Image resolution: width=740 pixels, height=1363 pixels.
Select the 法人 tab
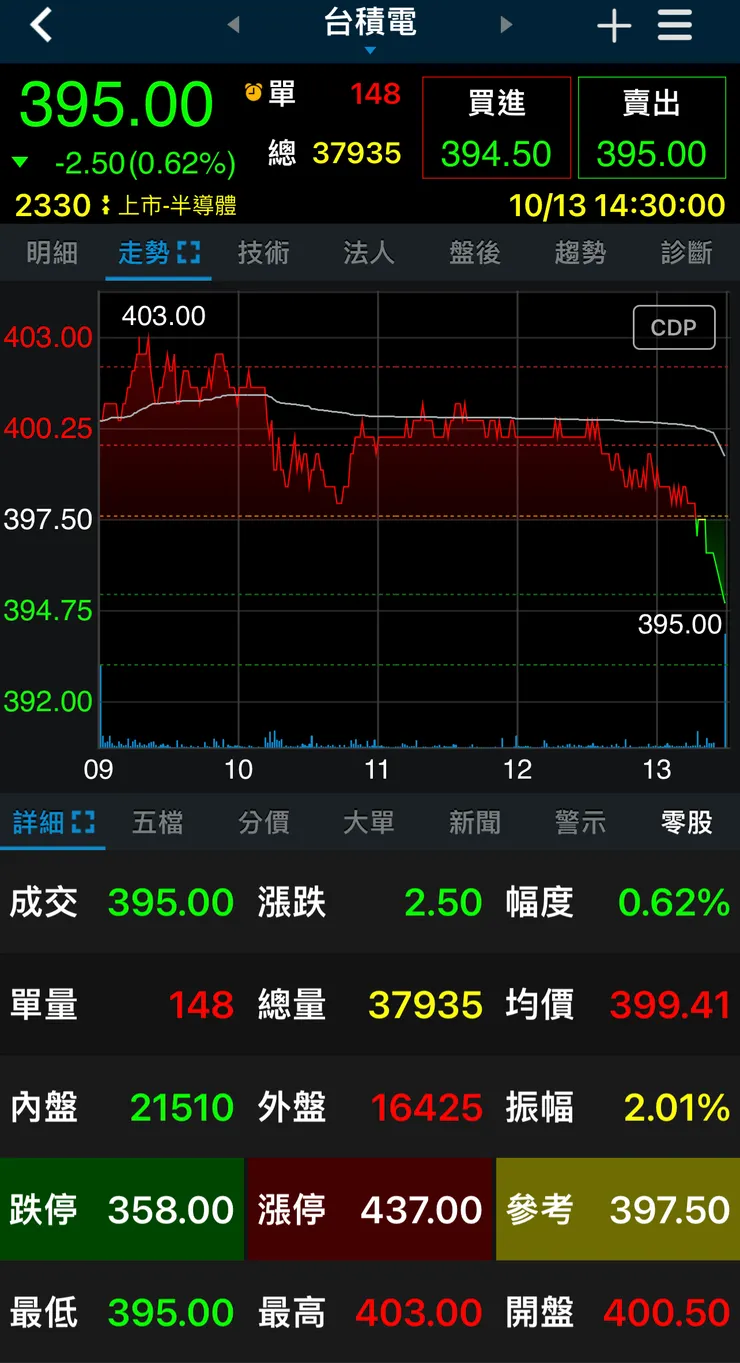click(x=369, y=253)
